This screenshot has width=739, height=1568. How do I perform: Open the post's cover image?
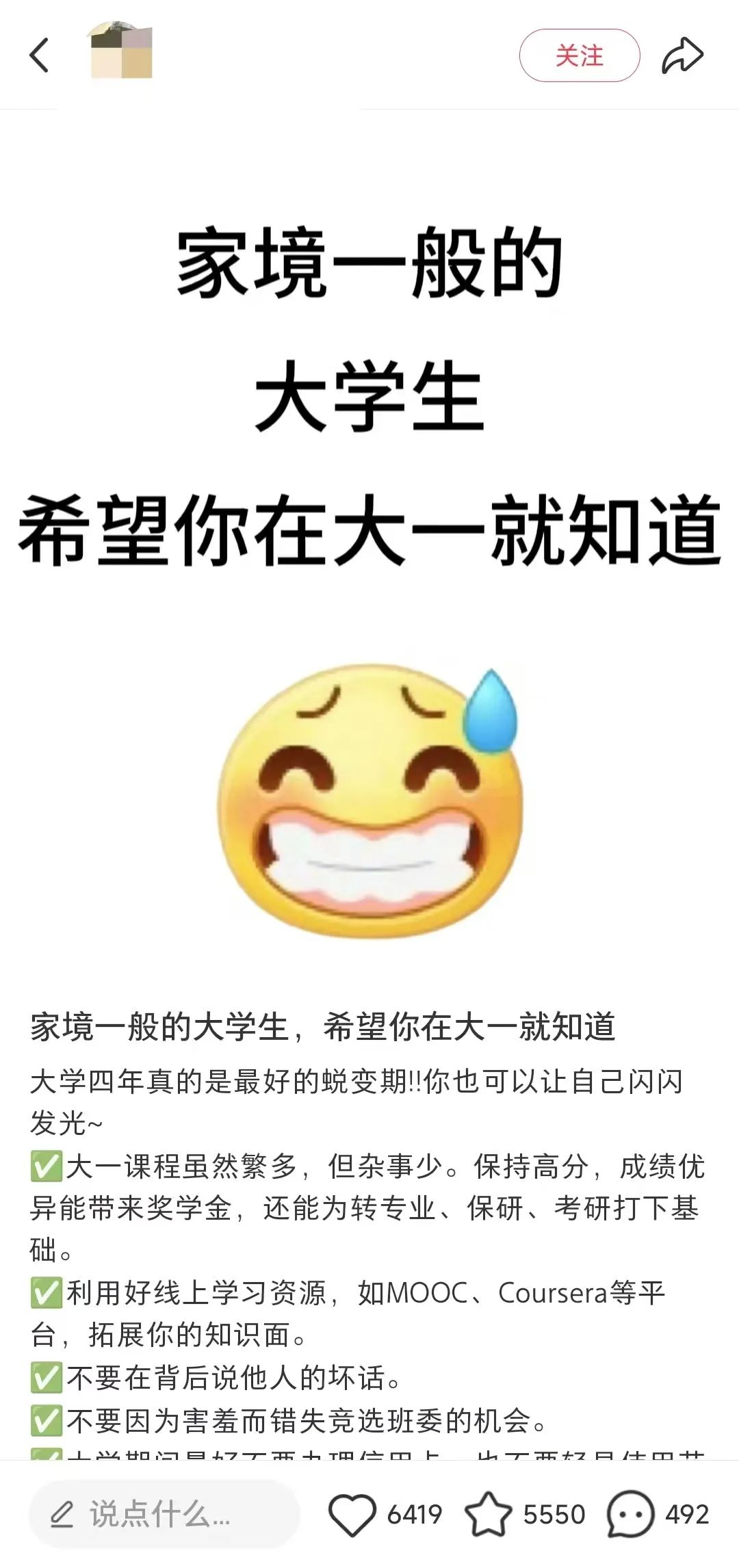tap(369, 547)
